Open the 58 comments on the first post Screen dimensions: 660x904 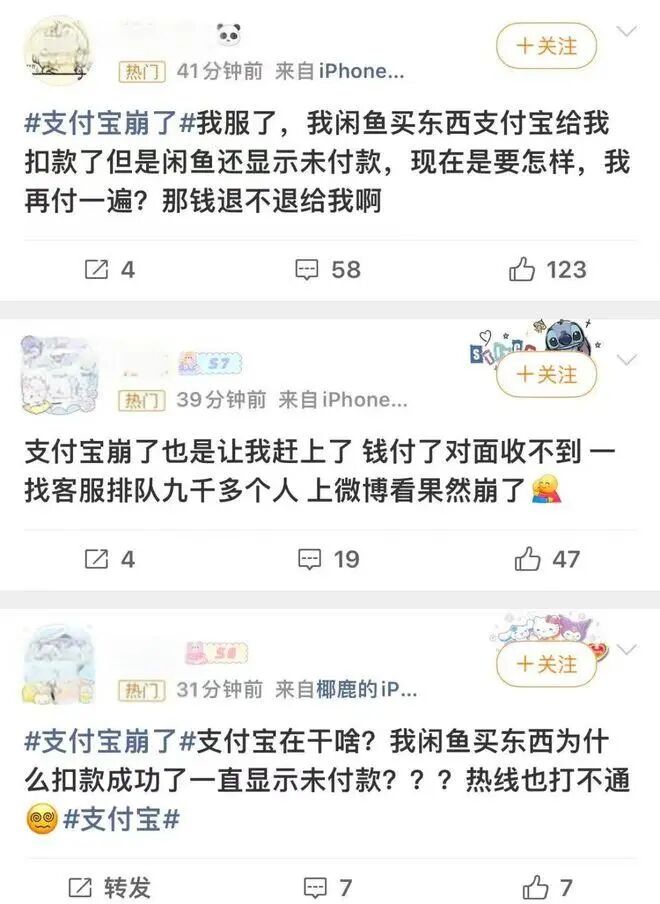click(328, 269)
